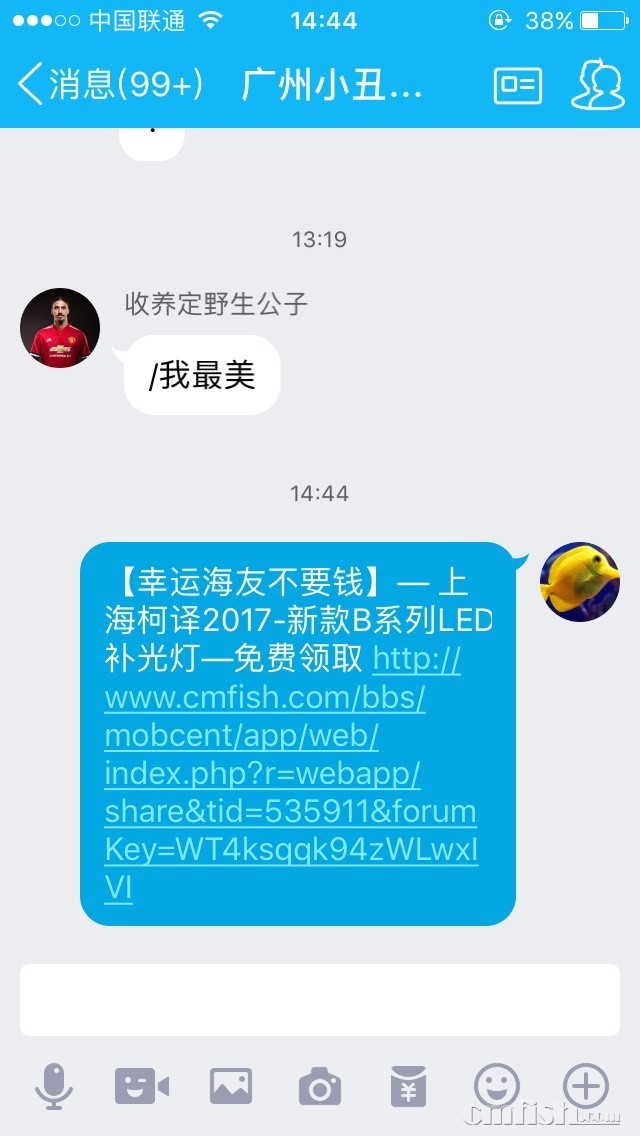Go back to 消息 message list

point(108,86)
